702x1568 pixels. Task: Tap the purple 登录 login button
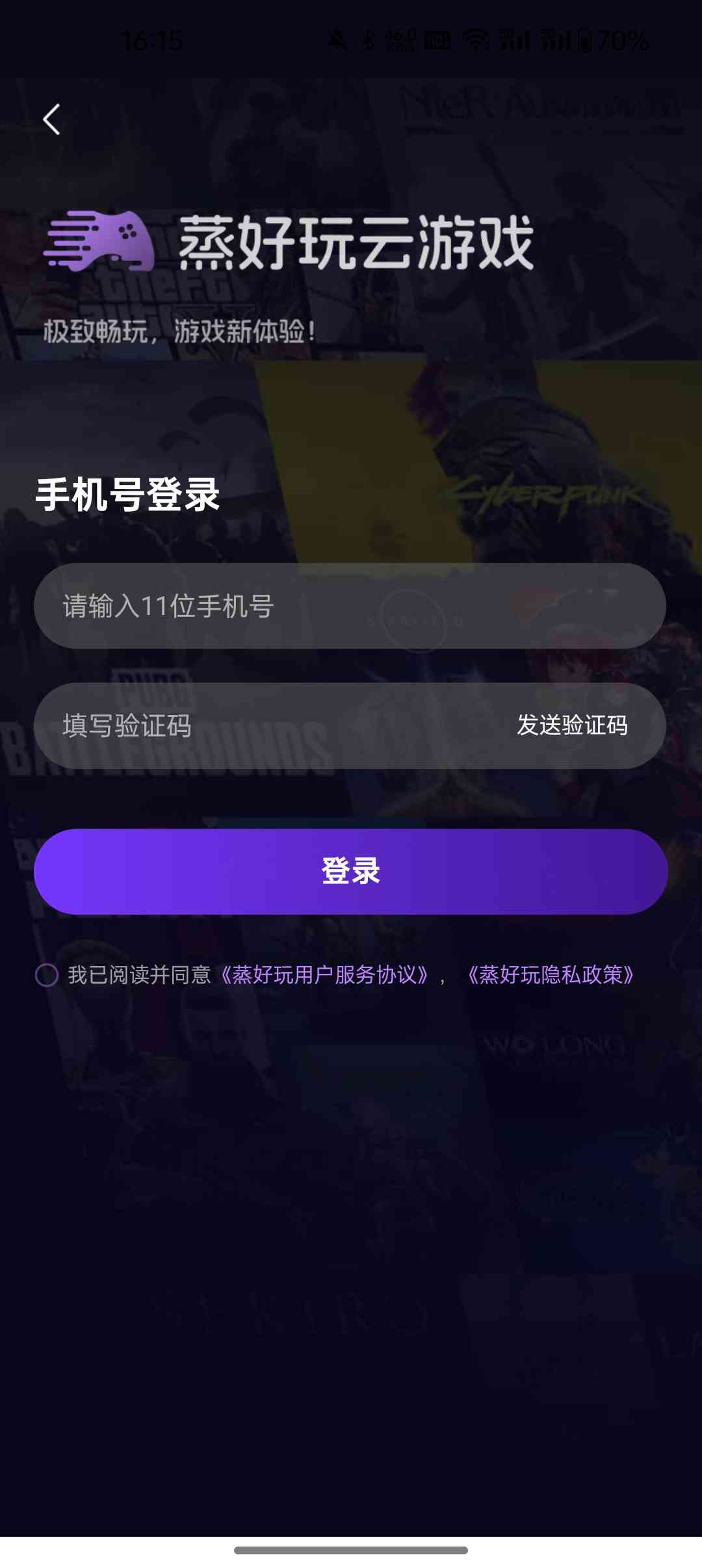pyautogui.click(x=351, y=871)
